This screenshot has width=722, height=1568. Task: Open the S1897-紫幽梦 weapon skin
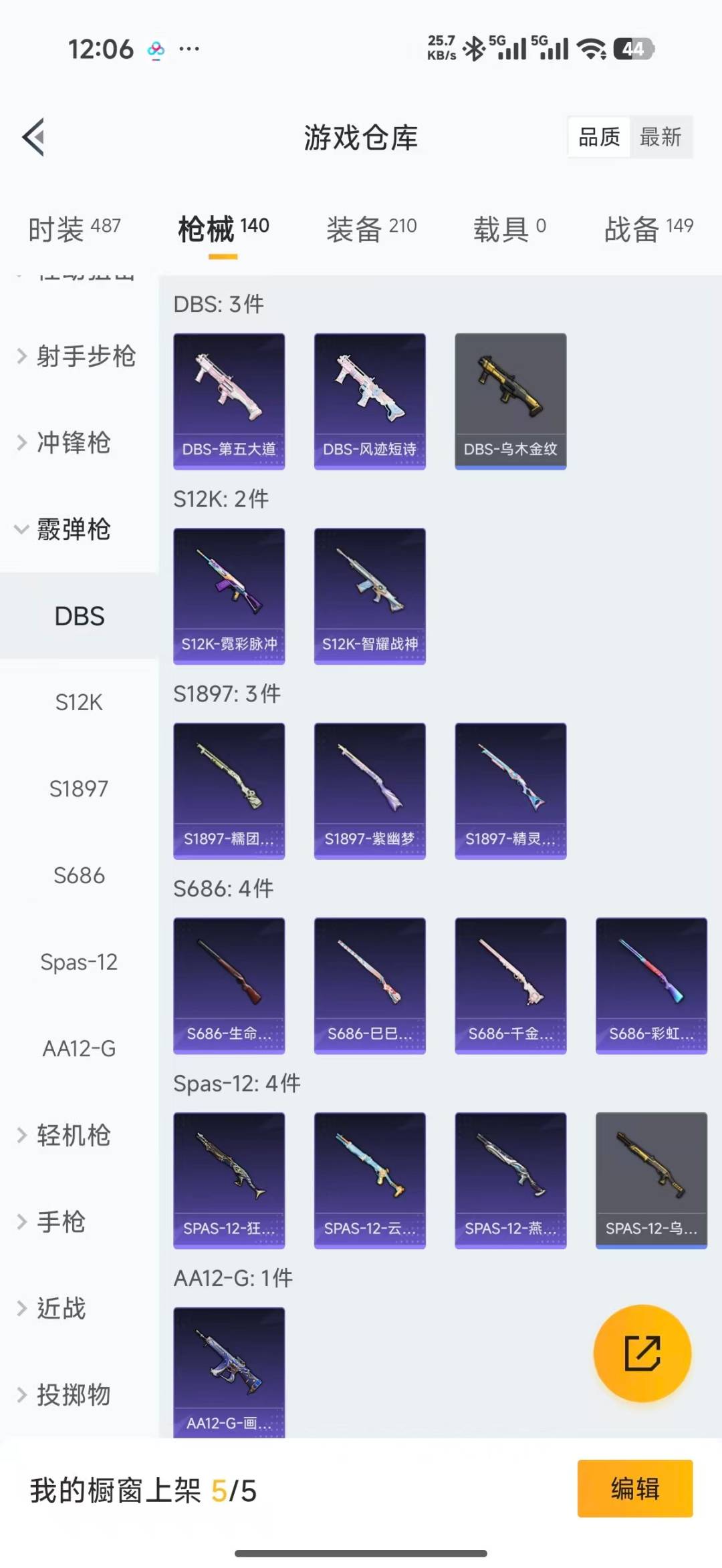(x=369, y=790)
